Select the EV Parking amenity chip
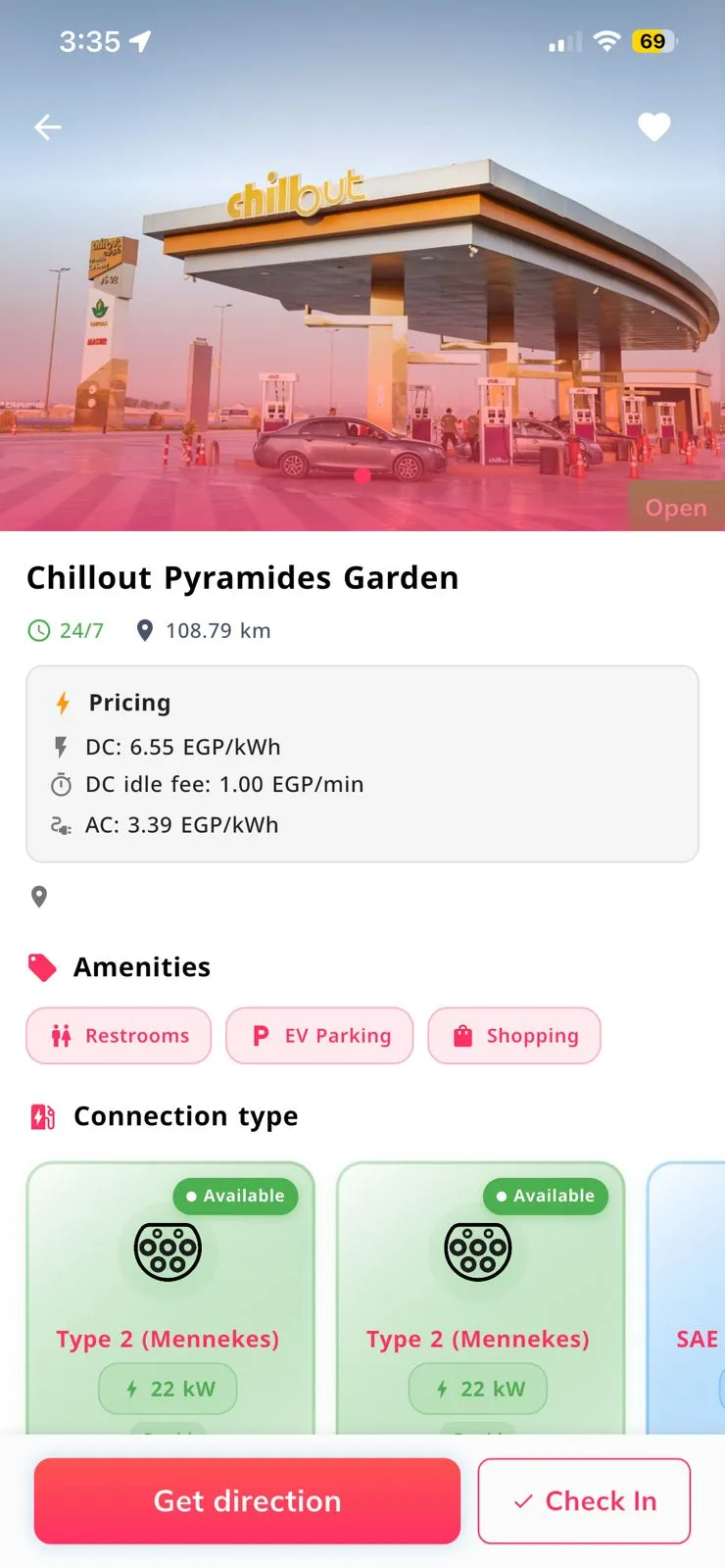 coord(319,1036)
